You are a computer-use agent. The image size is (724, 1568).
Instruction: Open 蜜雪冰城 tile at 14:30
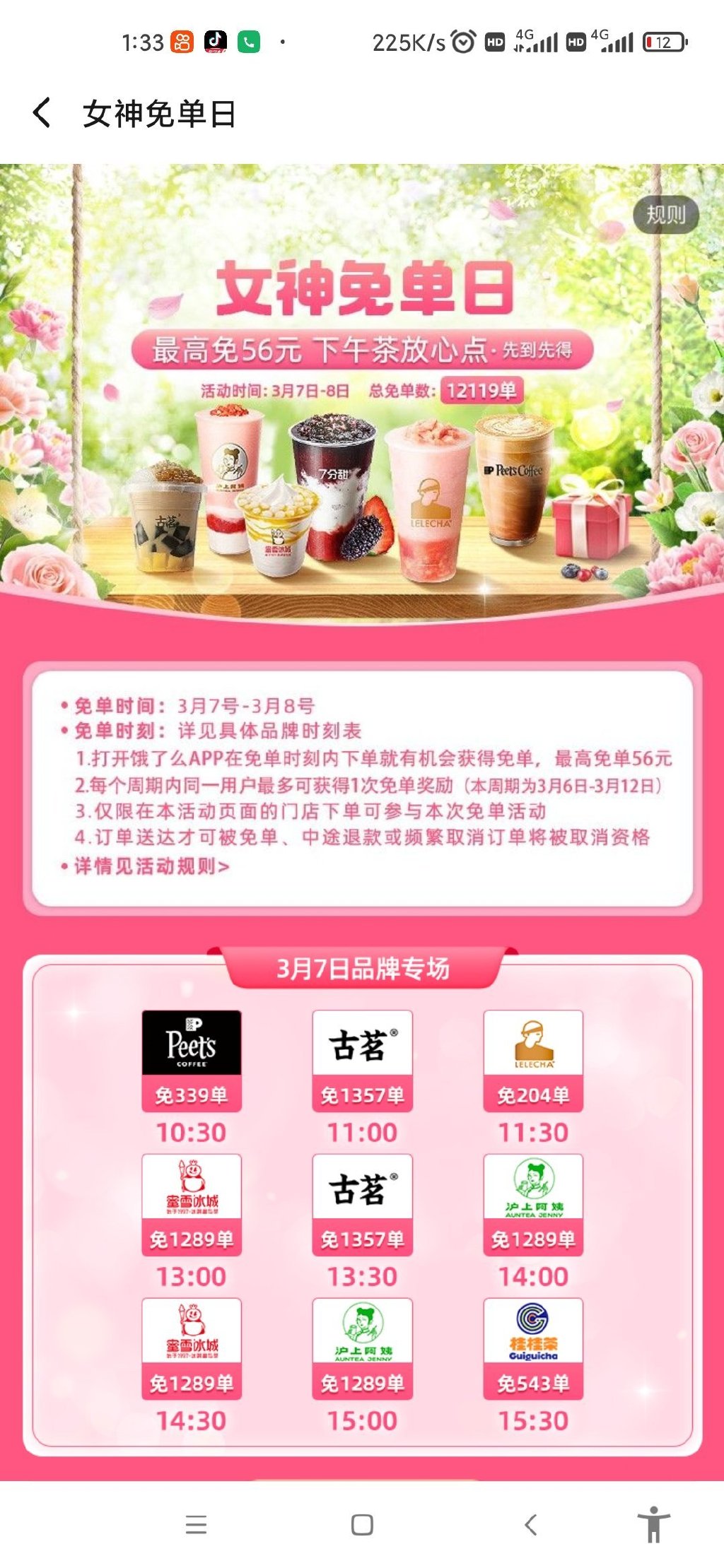coord(192,1348)
